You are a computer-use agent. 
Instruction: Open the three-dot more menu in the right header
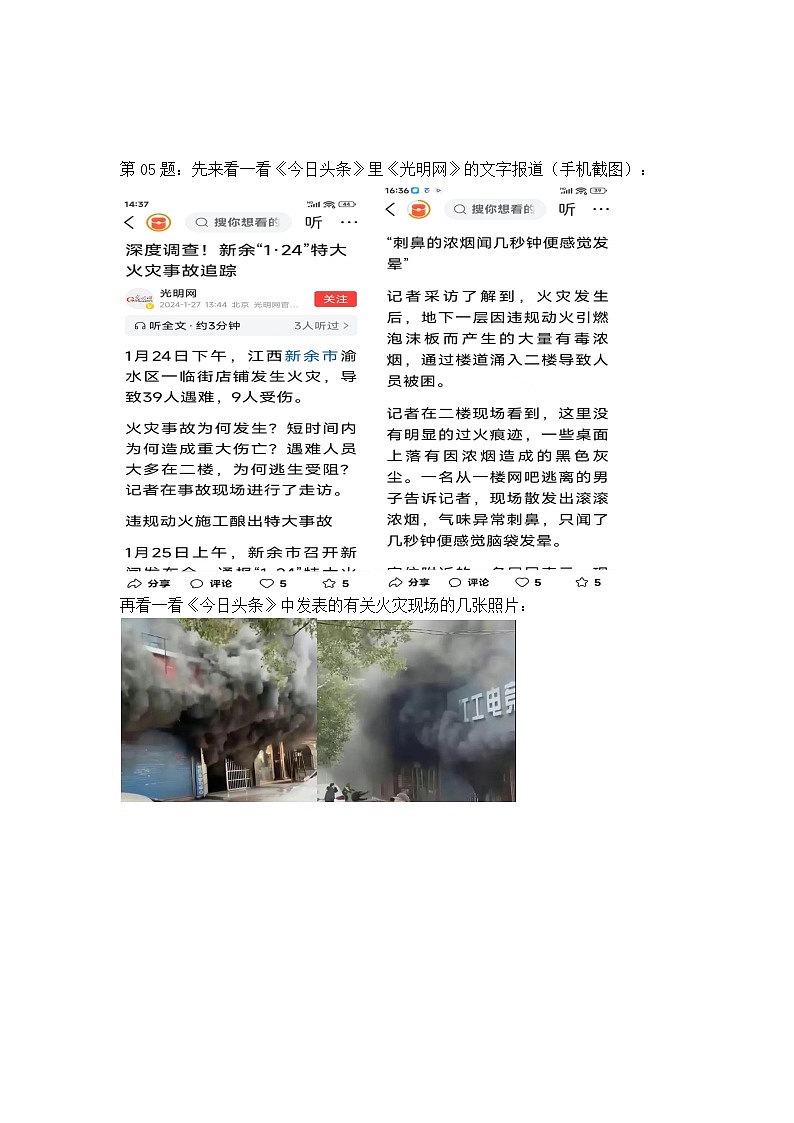[598, 211]
